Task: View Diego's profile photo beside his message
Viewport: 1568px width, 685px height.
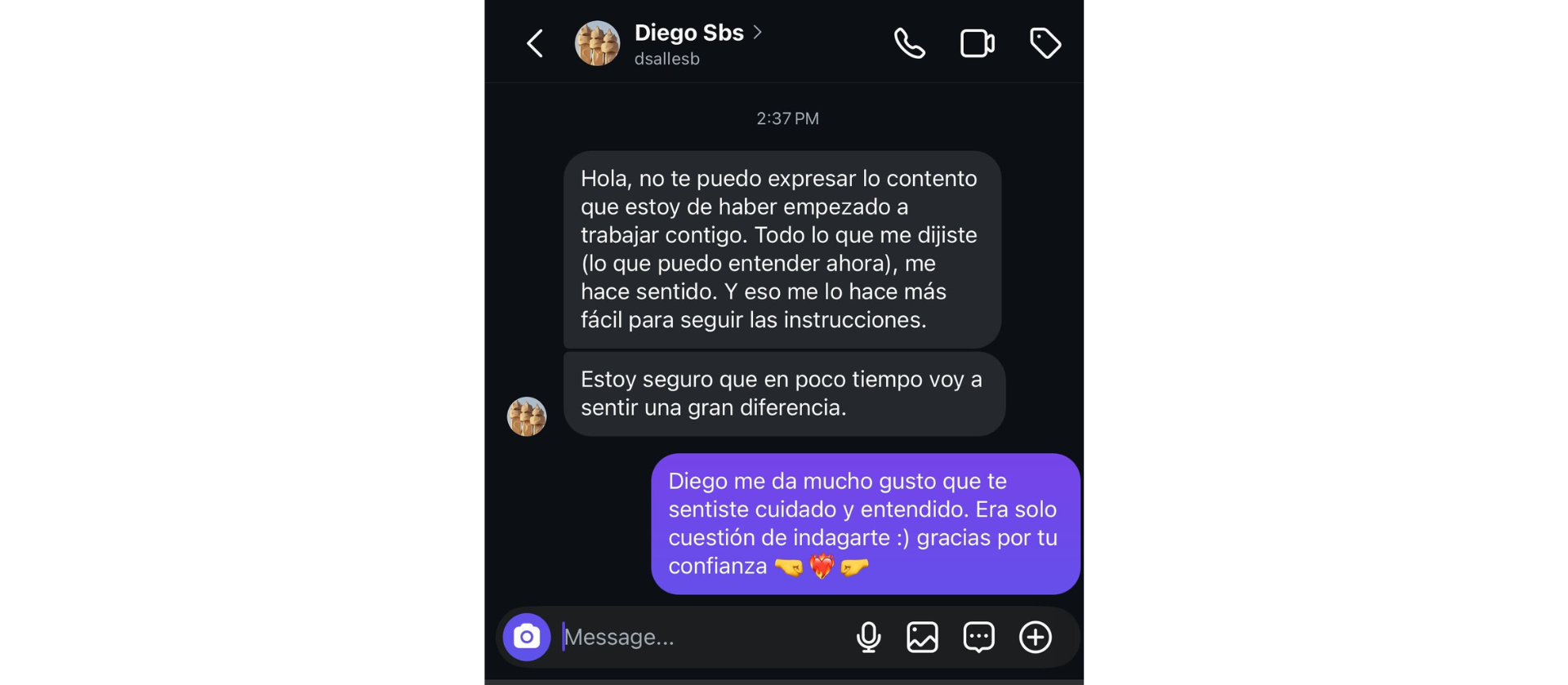Action: tap(527, 416)
